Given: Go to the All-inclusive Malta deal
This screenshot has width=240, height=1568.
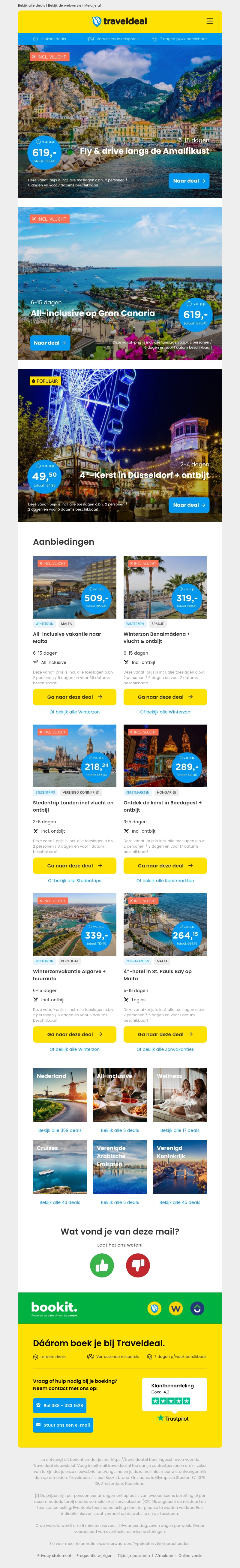Looking at the screenshot, I should tap(74, 697).
